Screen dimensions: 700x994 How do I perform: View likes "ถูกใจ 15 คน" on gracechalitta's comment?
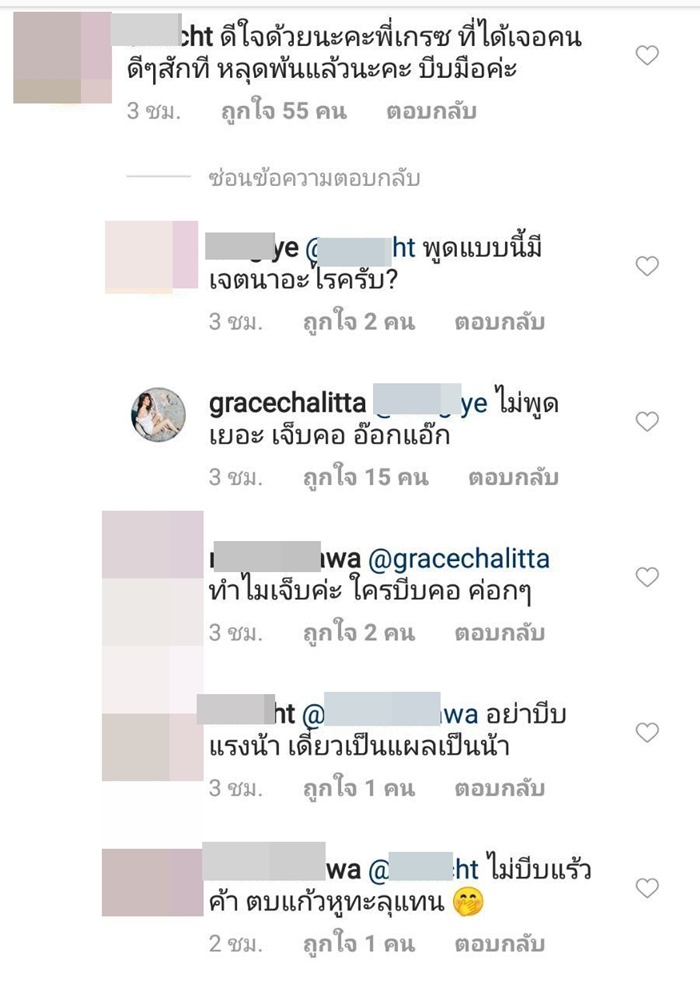366,478
